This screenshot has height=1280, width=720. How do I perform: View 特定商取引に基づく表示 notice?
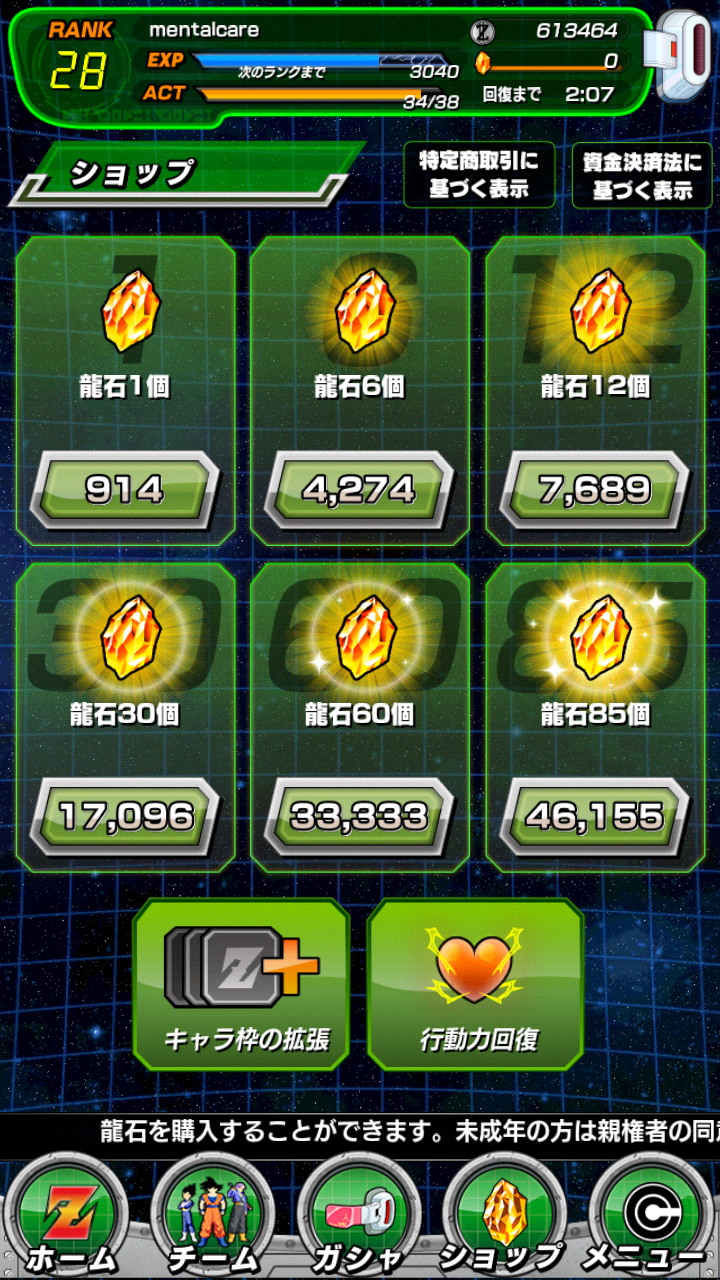click(x=479, y=175)
